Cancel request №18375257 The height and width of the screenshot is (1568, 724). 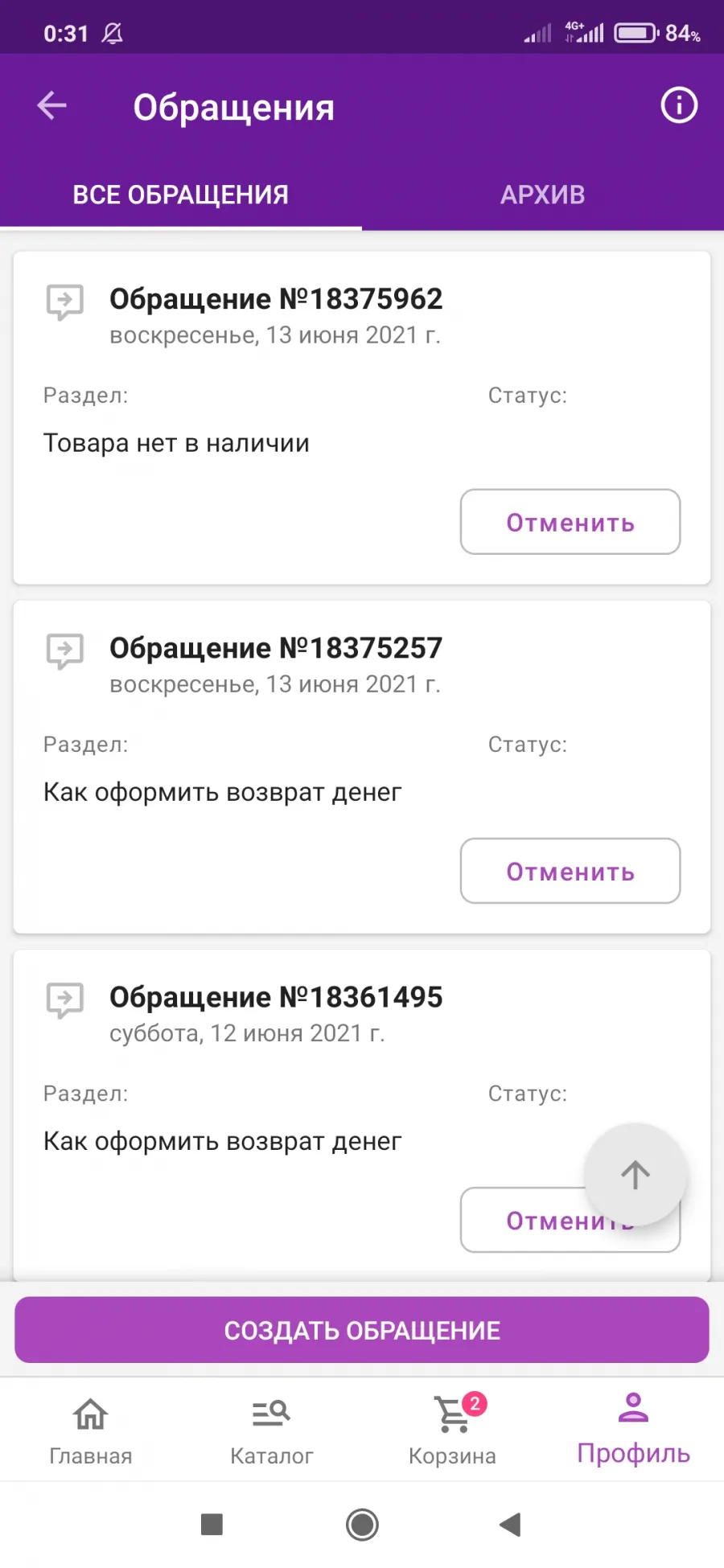coord(570,871)
